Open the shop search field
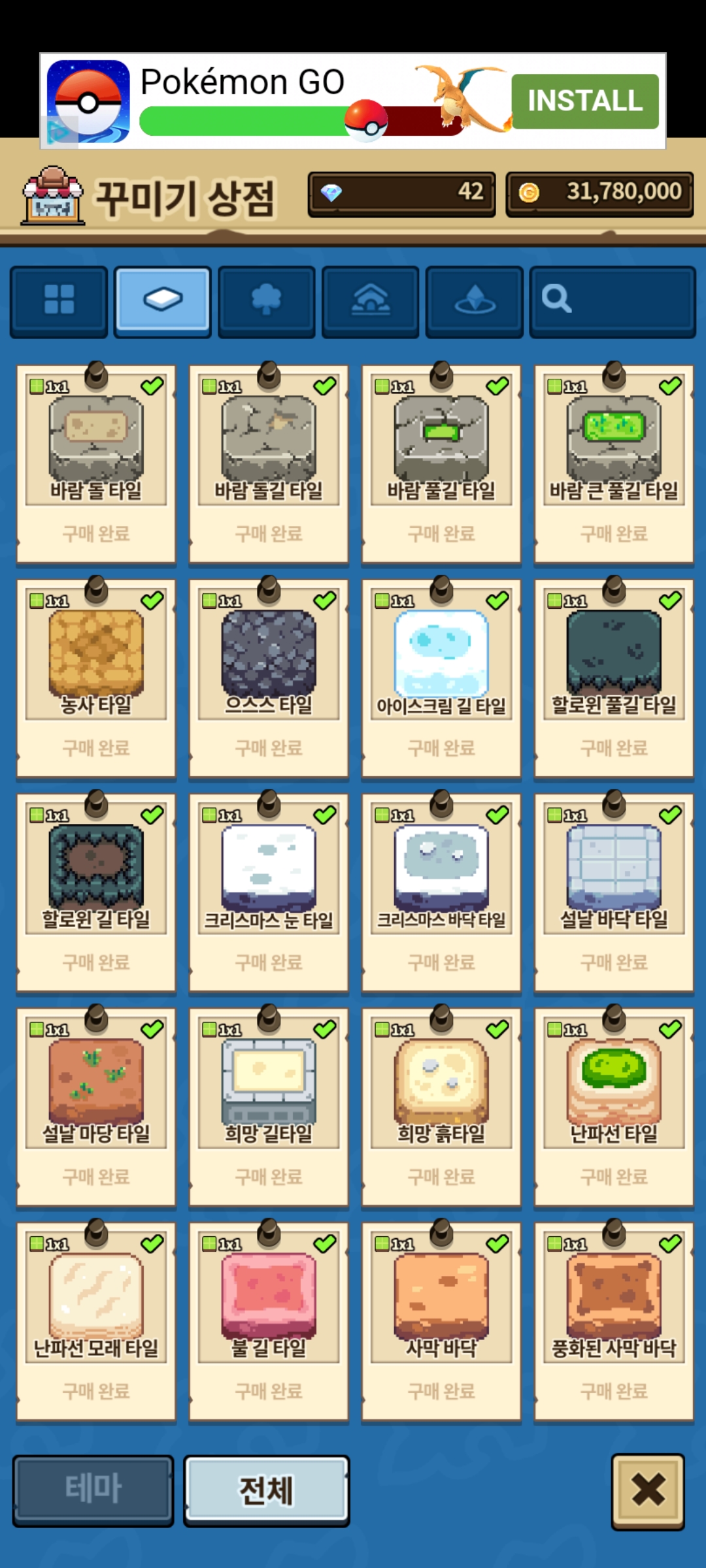The height and width of the screenshot is (1568, 706). (612, 300)
